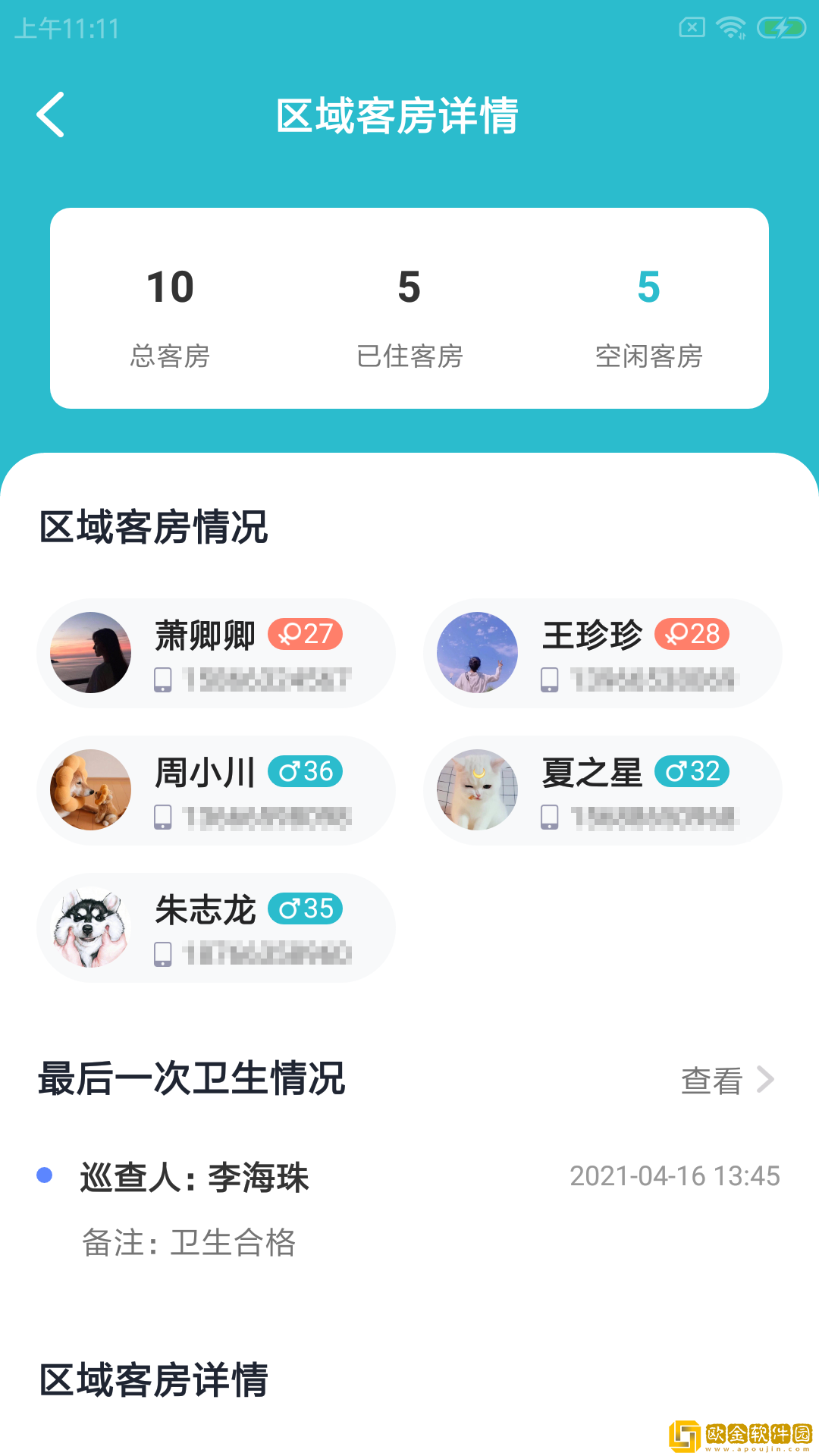The width and height of the screenshot is (819, 1456).
Task: Click the phone icon beside 萧卿卿
Action: pyautogui.click(x=164, y=680)
